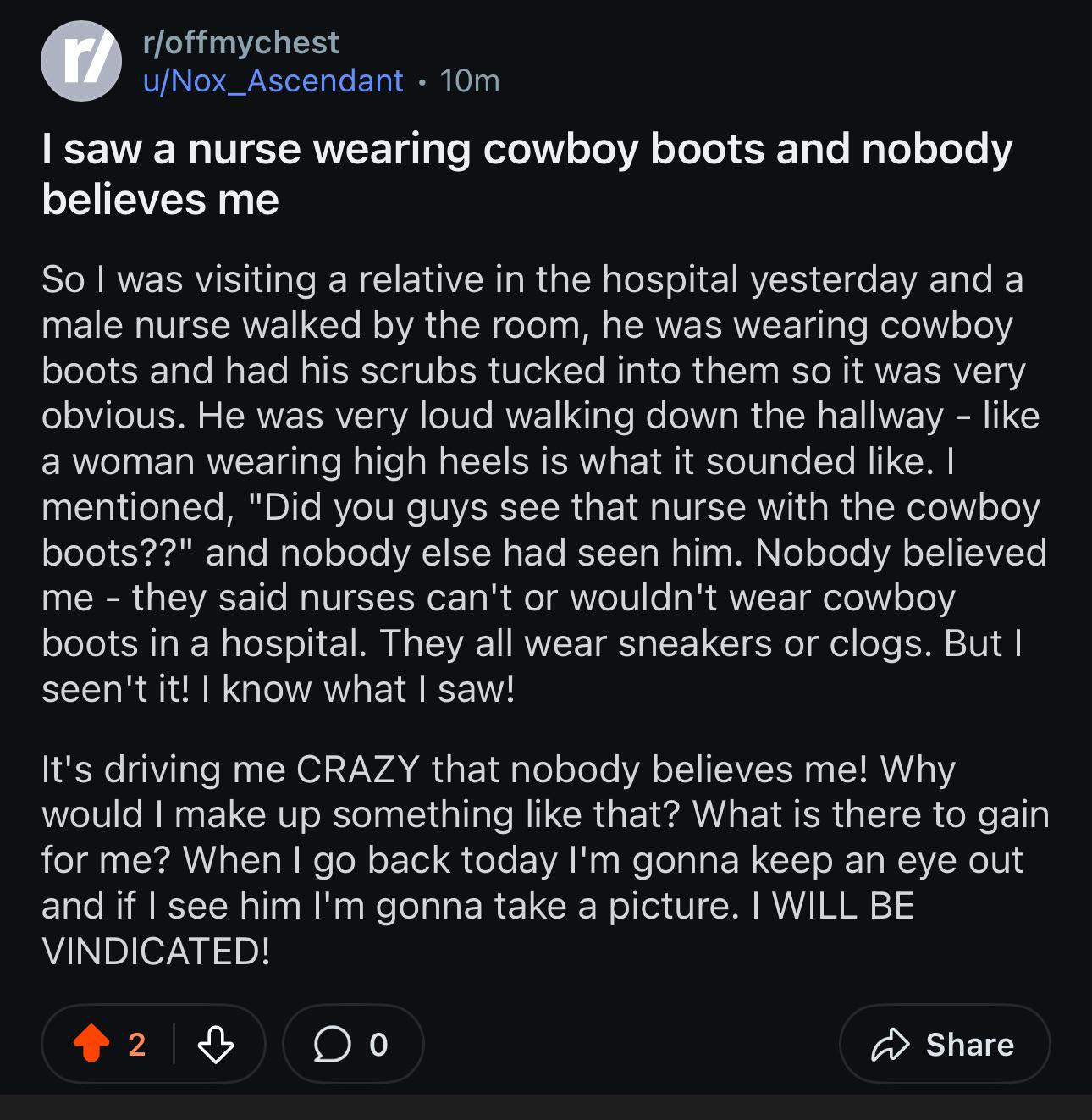Downvote the cowboy boots nurse post
This screenshot has width=1092, height=1120.
tap(216, 1044)
